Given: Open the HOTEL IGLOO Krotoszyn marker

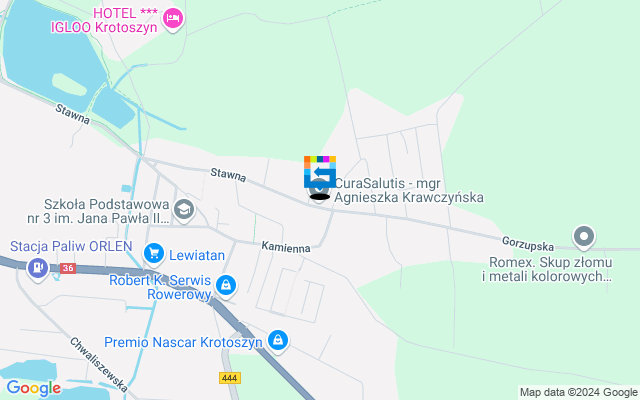Looking at the screenshot, I should pos(173,17).
